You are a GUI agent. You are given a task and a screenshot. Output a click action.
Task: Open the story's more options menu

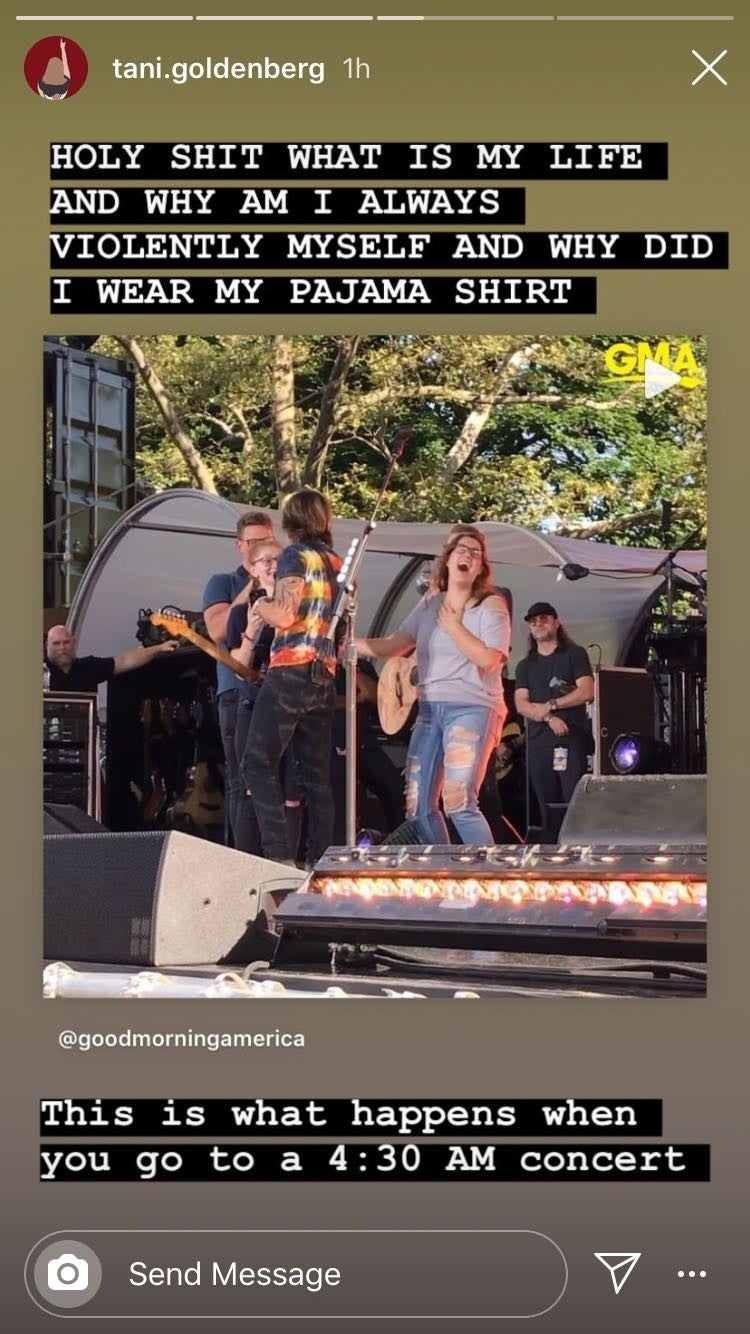(x=692, y=1273)
